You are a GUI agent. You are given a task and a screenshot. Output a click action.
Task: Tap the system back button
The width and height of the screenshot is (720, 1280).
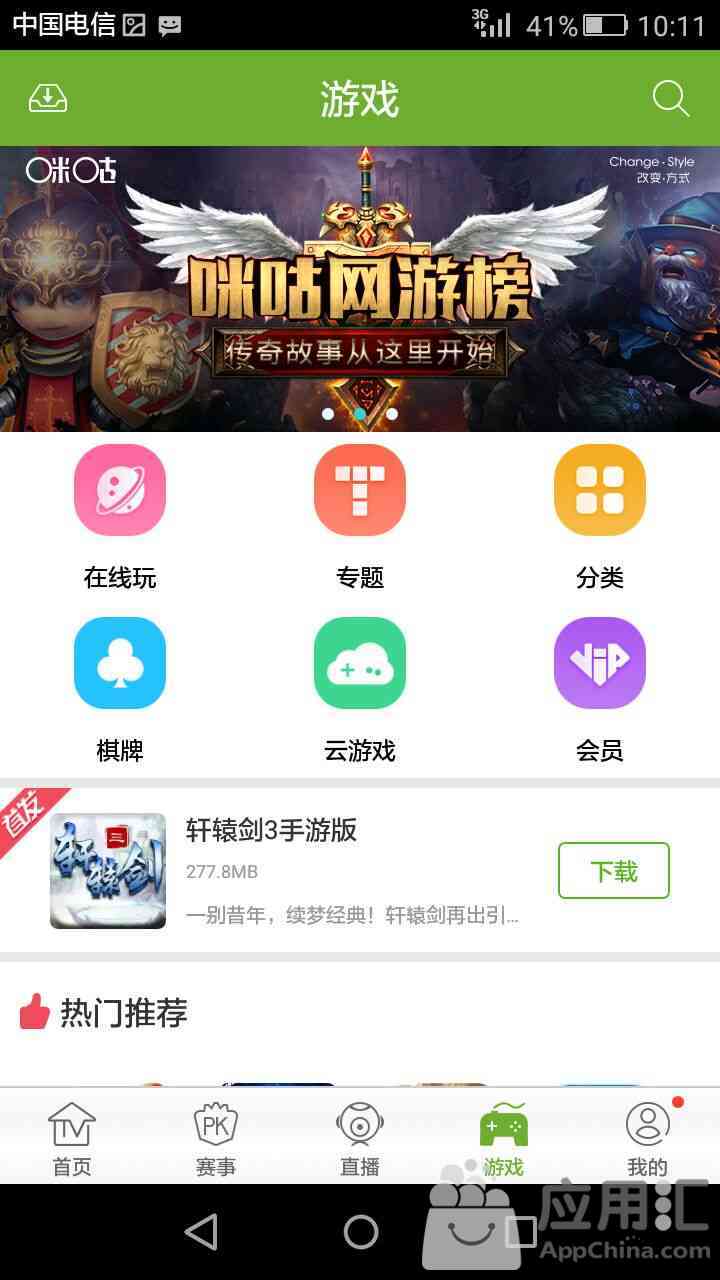coord(201,1232)
